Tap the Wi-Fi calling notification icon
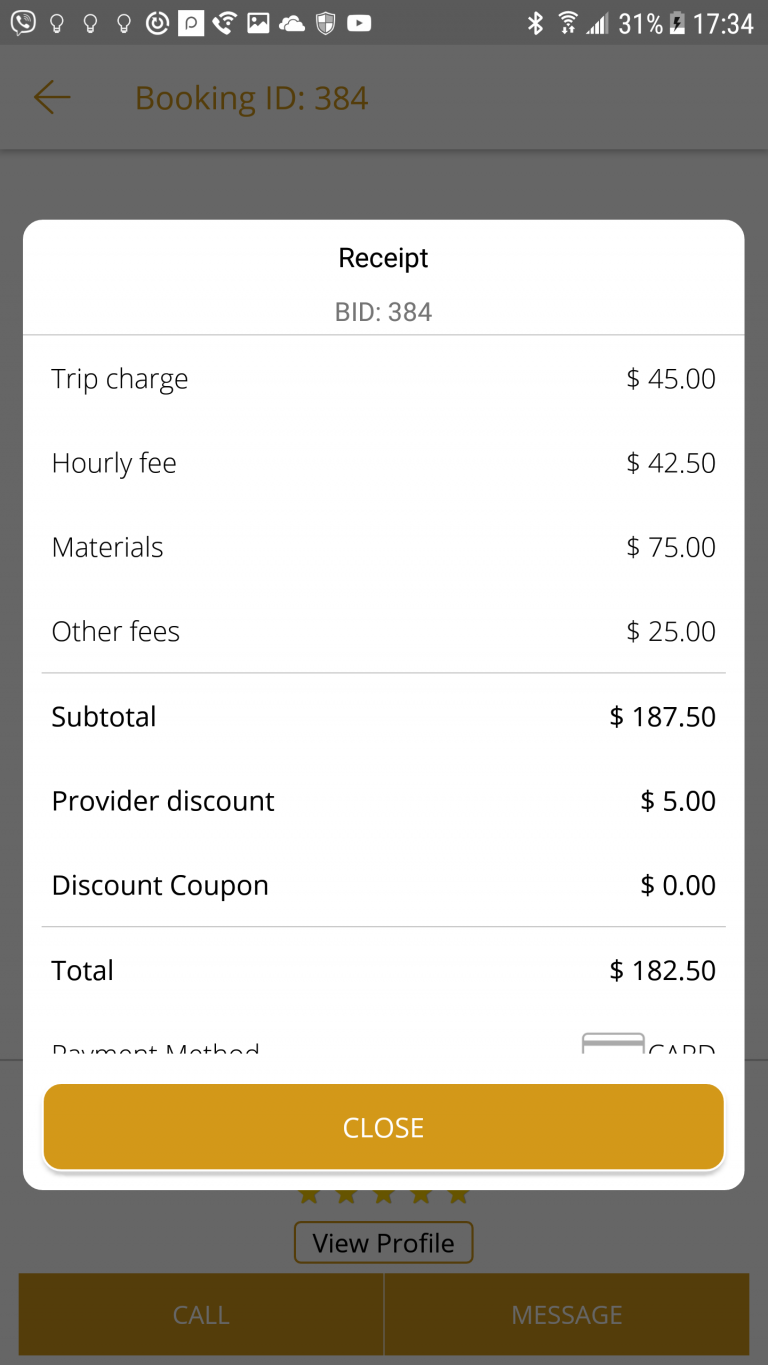This screenshot has width=768, height=1365. [224, 22]
